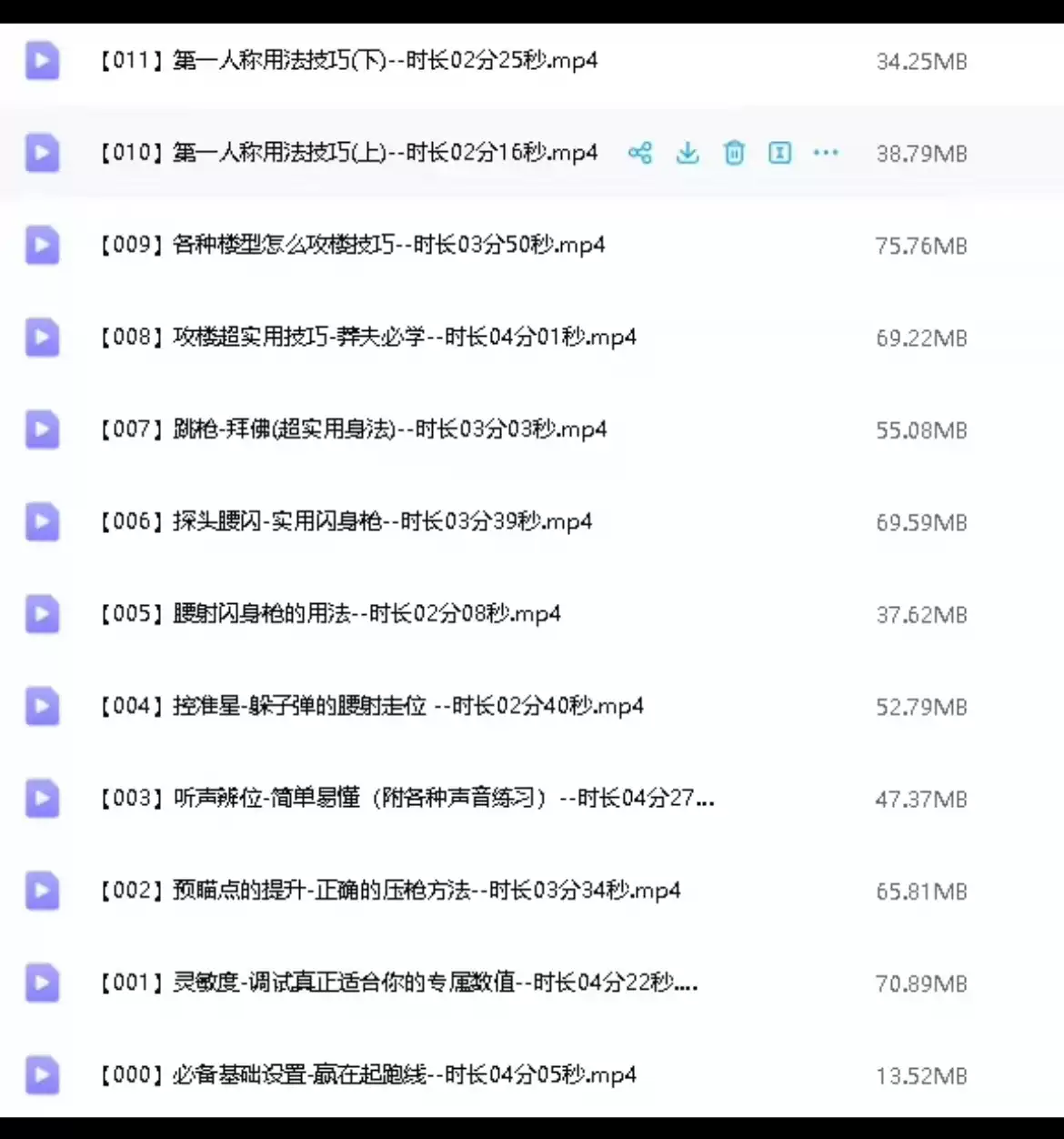Select the video icon beside 【001】灵敏度
The height and width of the screenshot is (1139, 1064).
[x=42, y=983]
